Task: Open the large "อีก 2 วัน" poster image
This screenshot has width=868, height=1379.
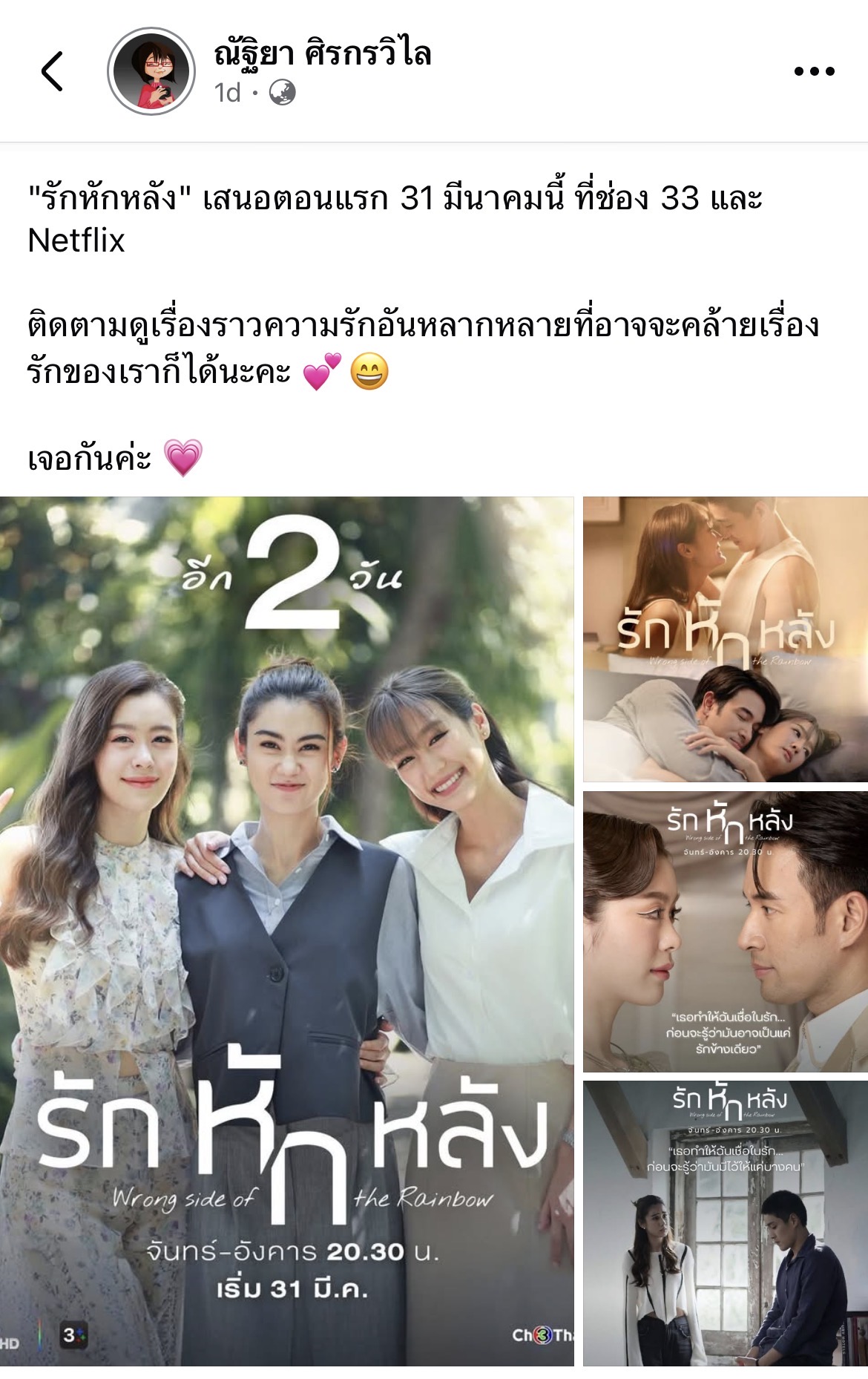Action: 286,931
